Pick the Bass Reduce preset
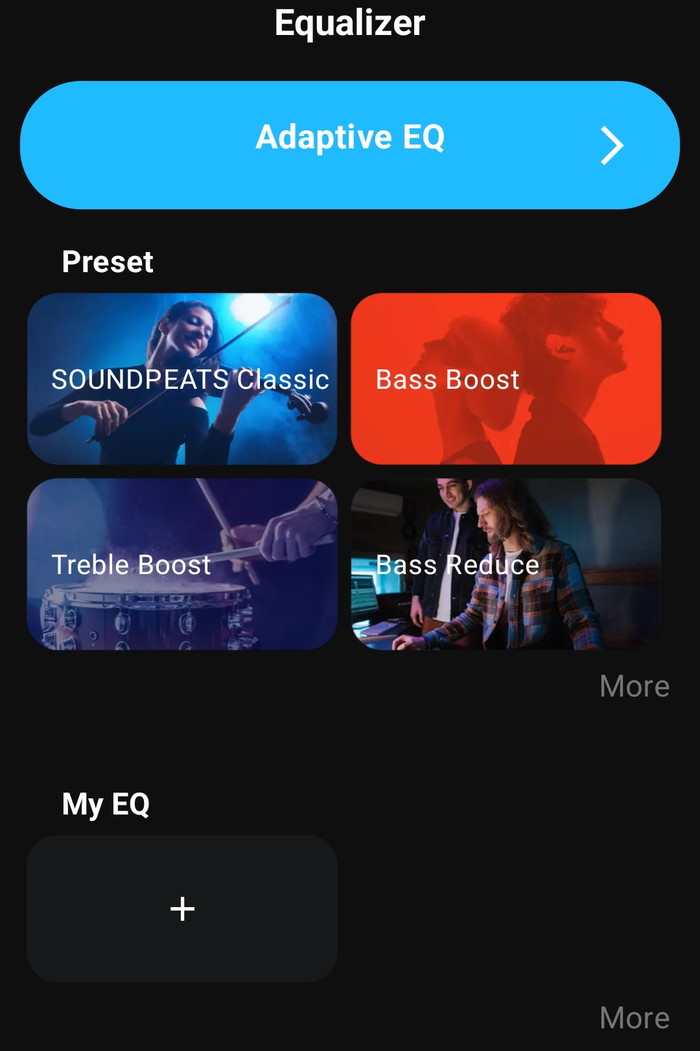 (x=506, y=564)
